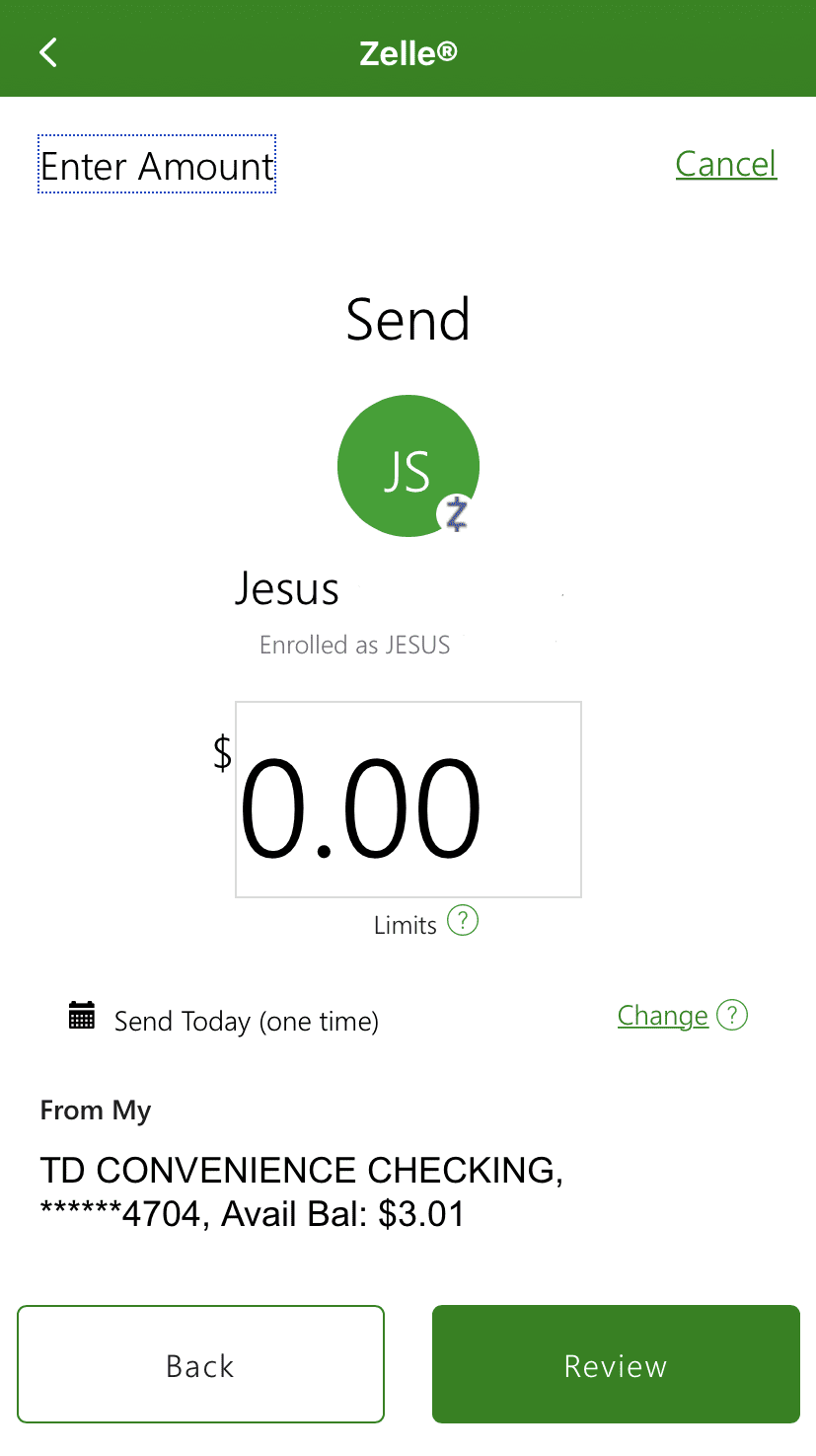Click the Limits label
This screenshot has height=1456, width=816.
405,924
